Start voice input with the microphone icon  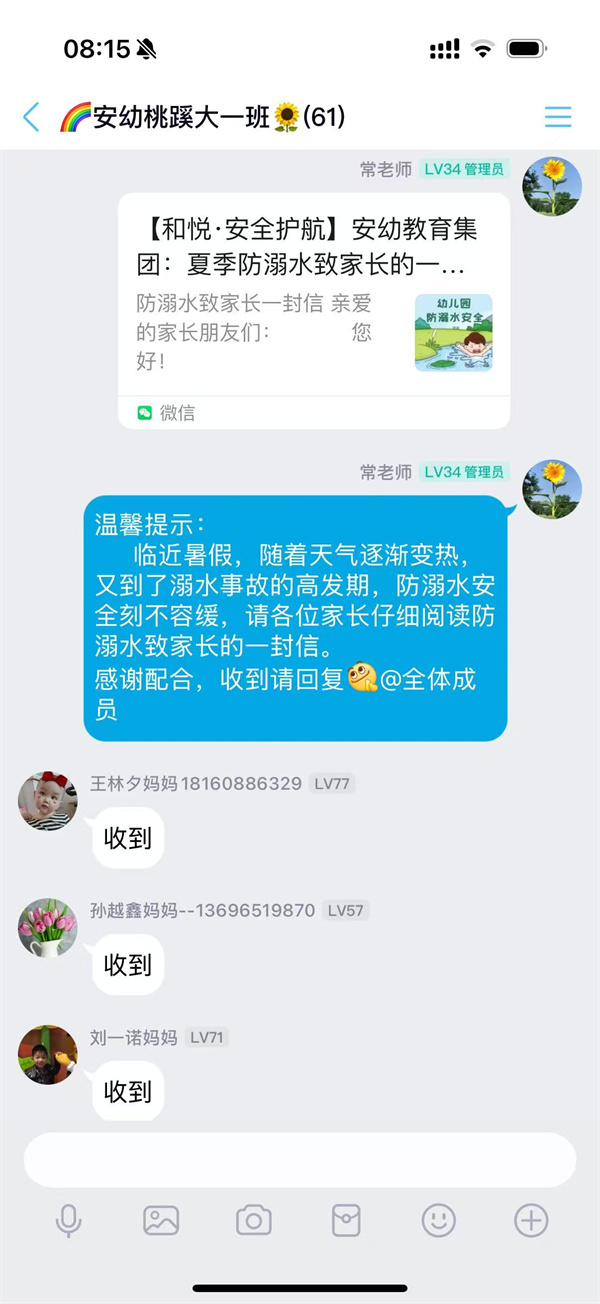(x=69, y=1221)
